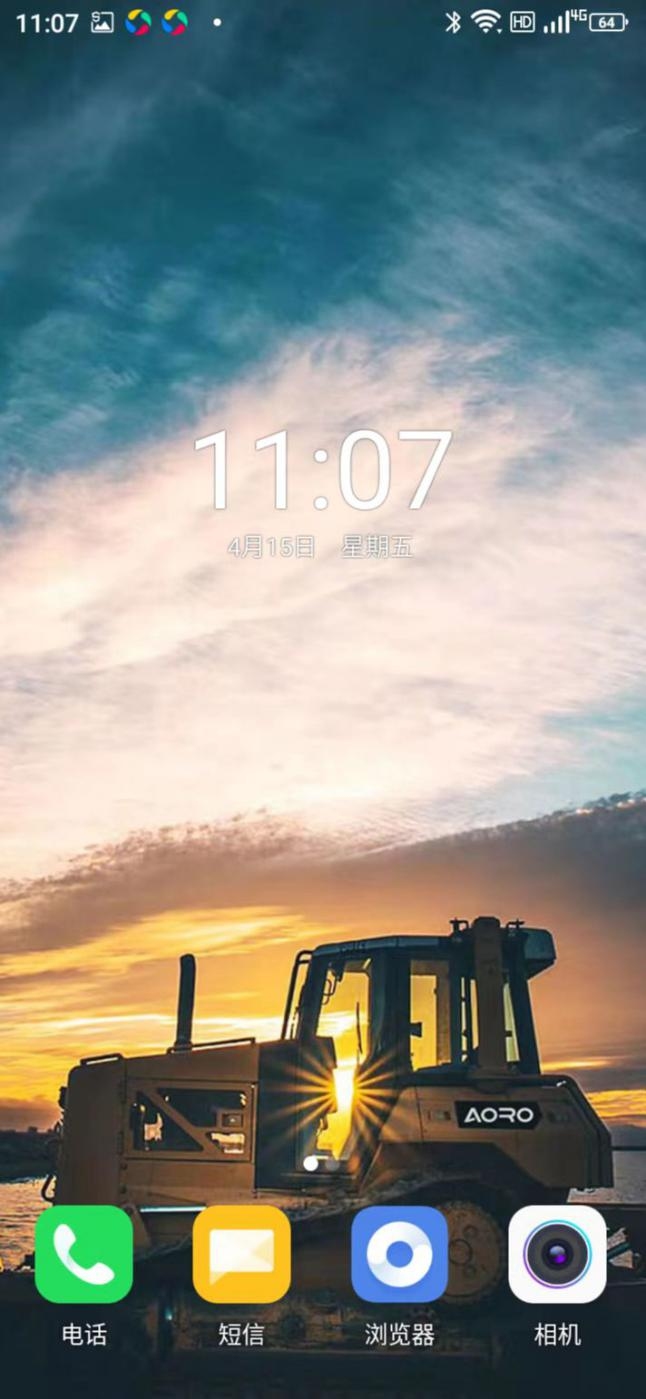Launch the 短信 messages app

pyautogui.click(x=241, y=1254)
